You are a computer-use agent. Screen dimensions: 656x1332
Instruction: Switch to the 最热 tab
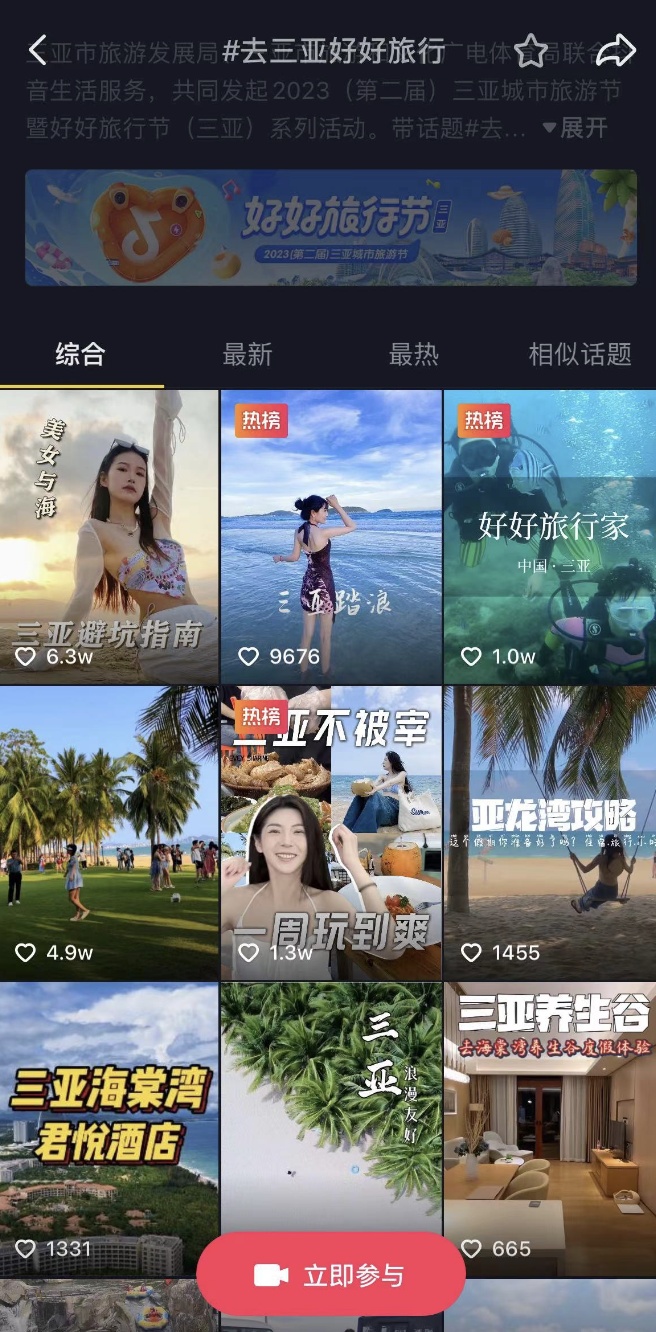[413, 354]
